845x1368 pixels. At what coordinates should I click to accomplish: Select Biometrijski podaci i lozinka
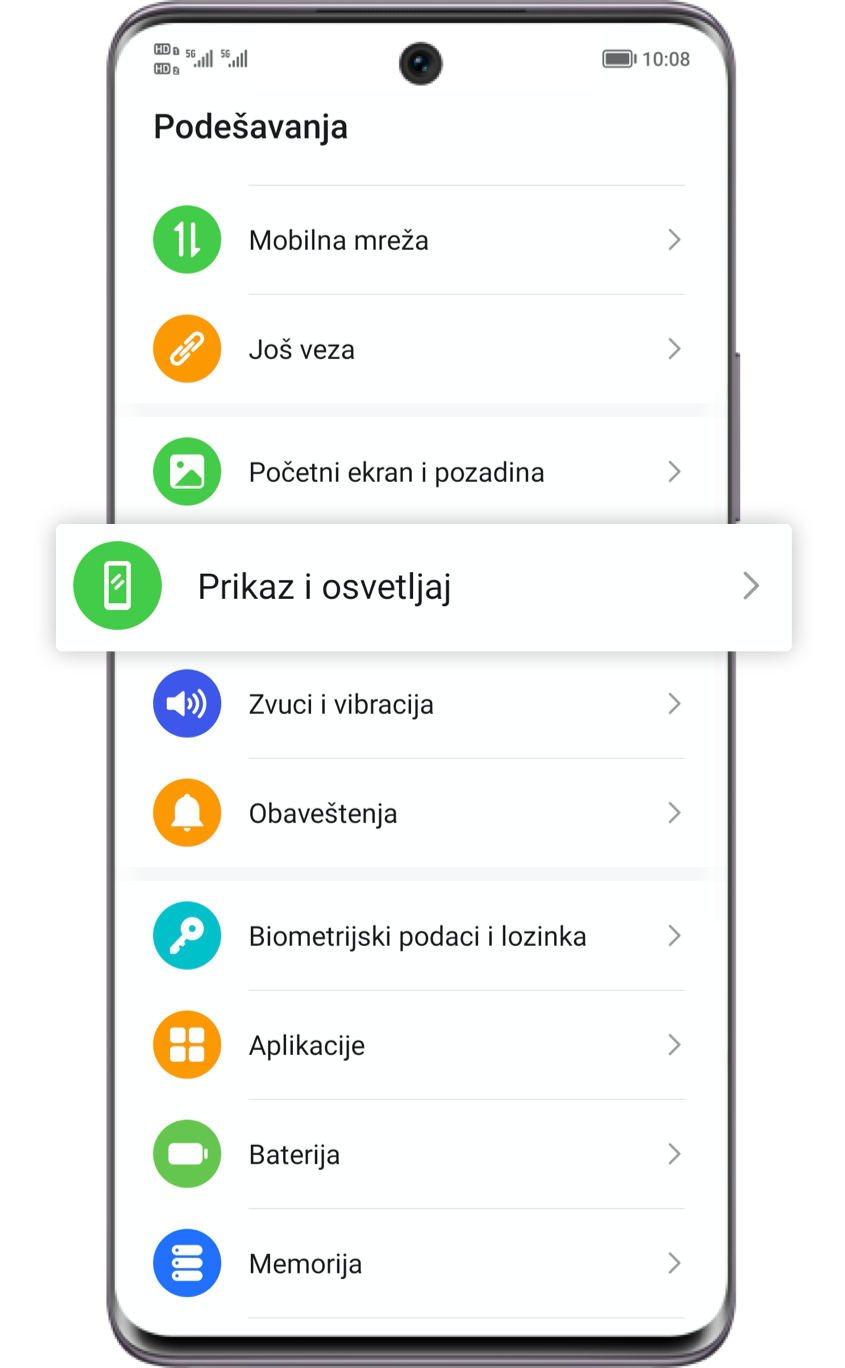tap(421, 936)
